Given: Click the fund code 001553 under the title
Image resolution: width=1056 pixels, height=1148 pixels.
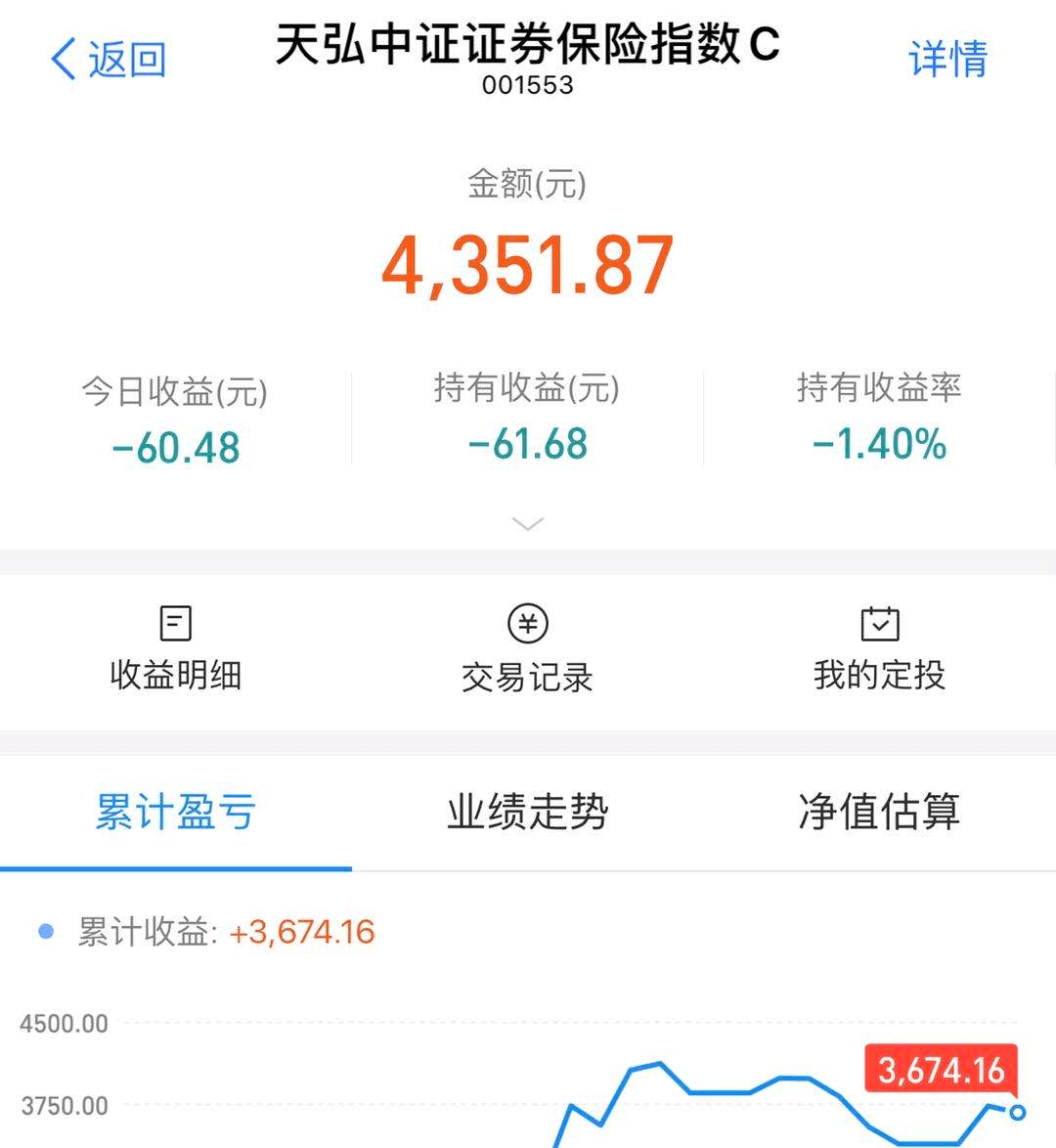Looking at the screenshot, I should pos(528,86).
